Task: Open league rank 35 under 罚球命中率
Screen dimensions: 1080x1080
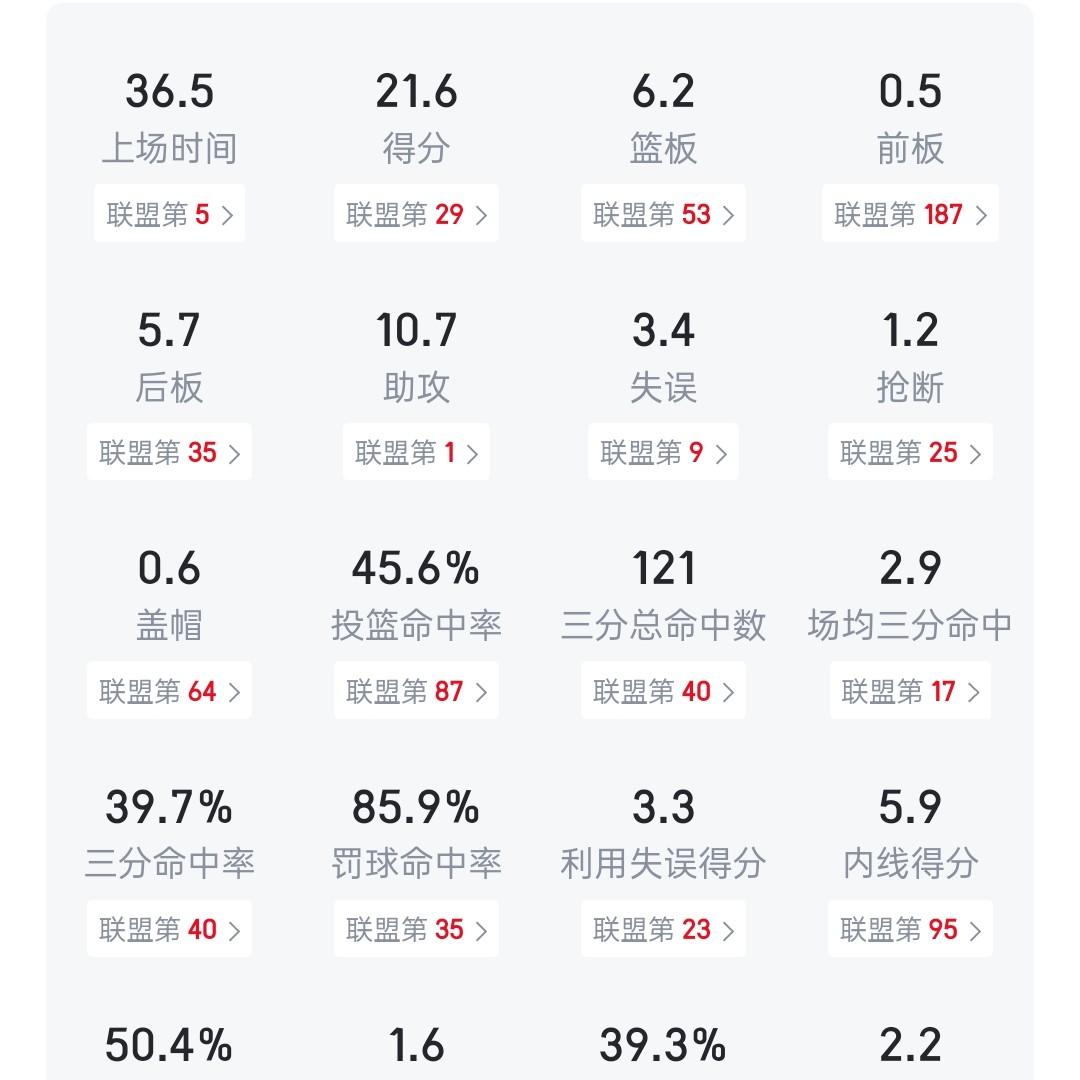Action: coord(416,929)
